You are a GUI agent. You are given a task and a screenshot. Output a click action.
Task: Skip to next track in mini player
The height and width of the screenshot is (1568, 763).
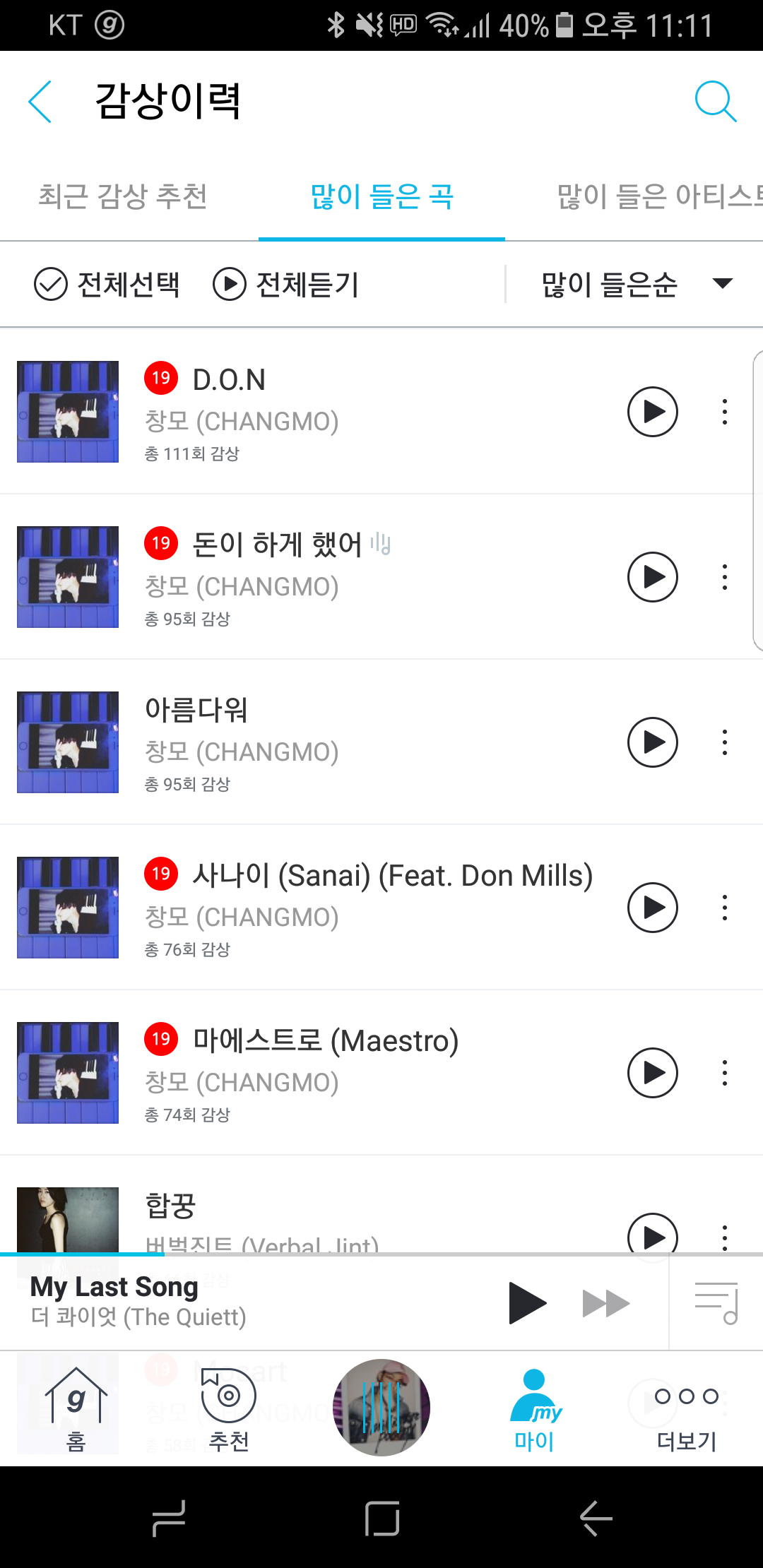605,1303
